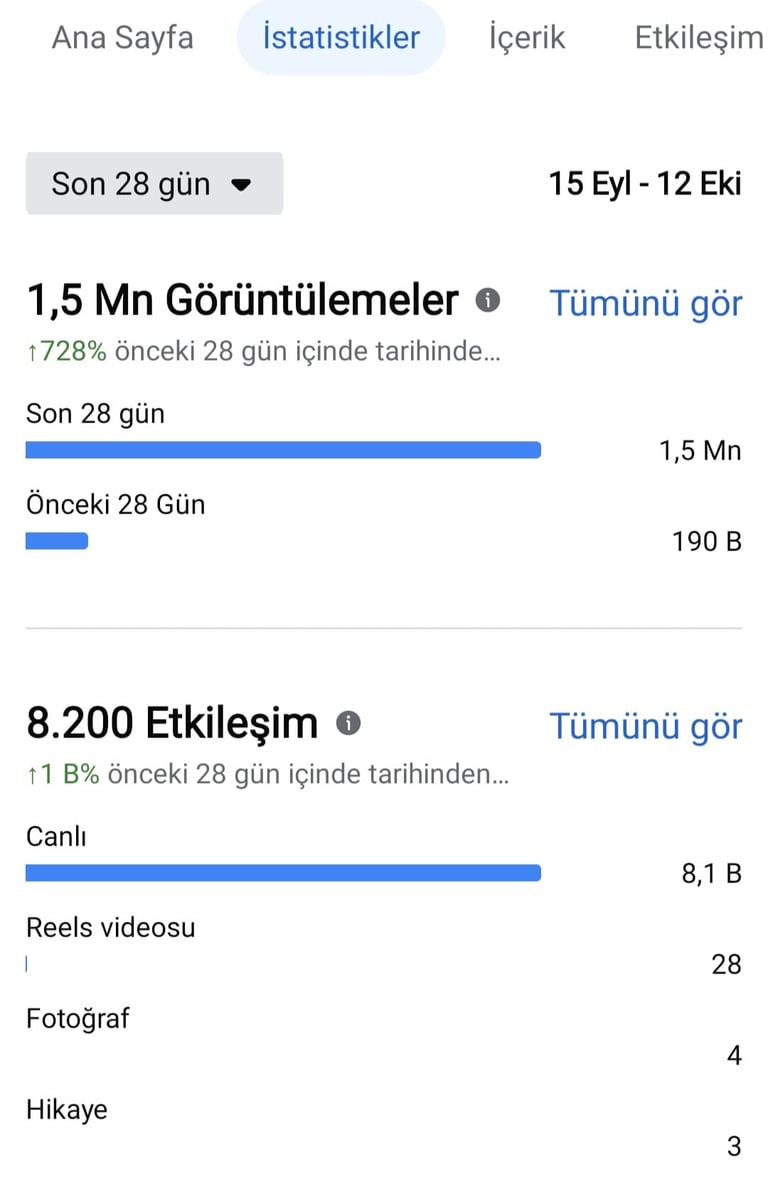This screenshot has width=768, height=1191.
Task: Select the İstatistikler tab
Action: [x=341, y=38]
